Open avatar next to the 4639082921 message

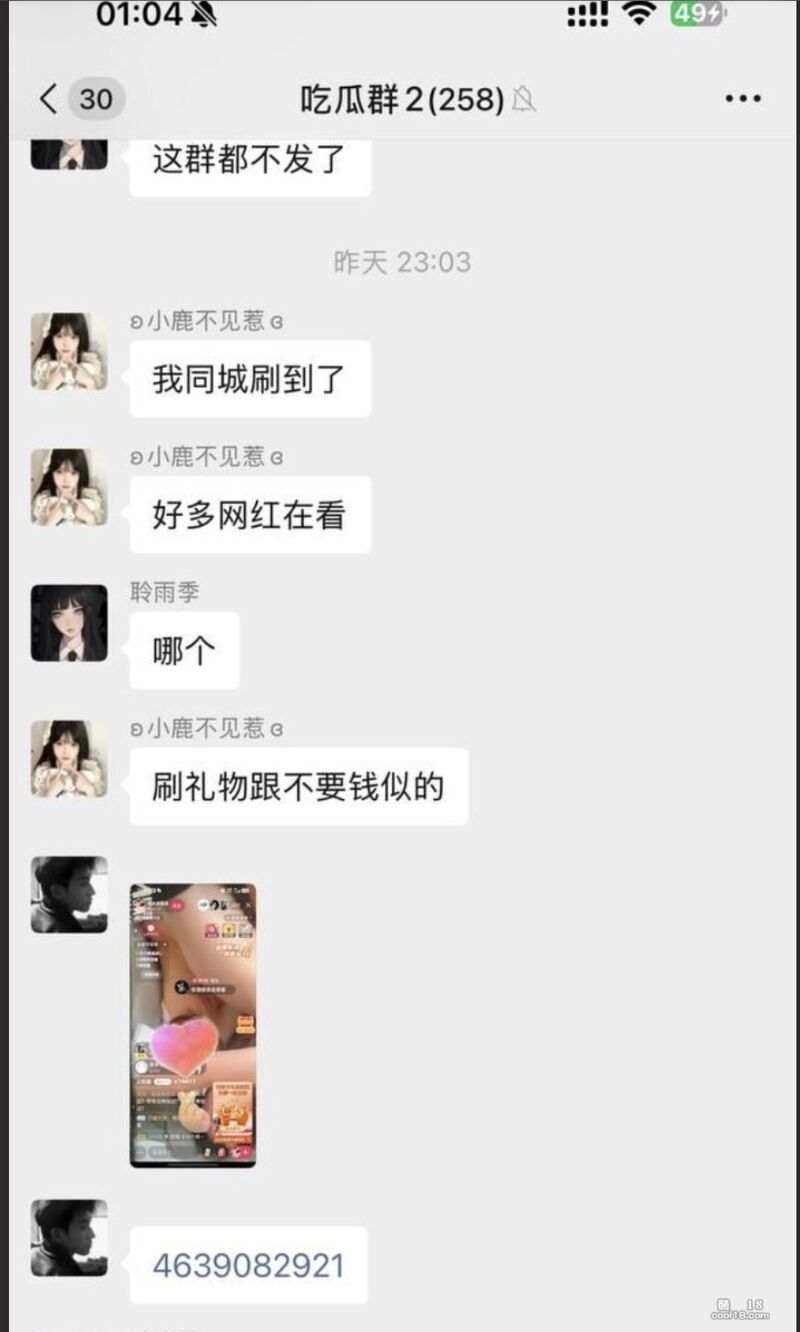point(69,1238)
